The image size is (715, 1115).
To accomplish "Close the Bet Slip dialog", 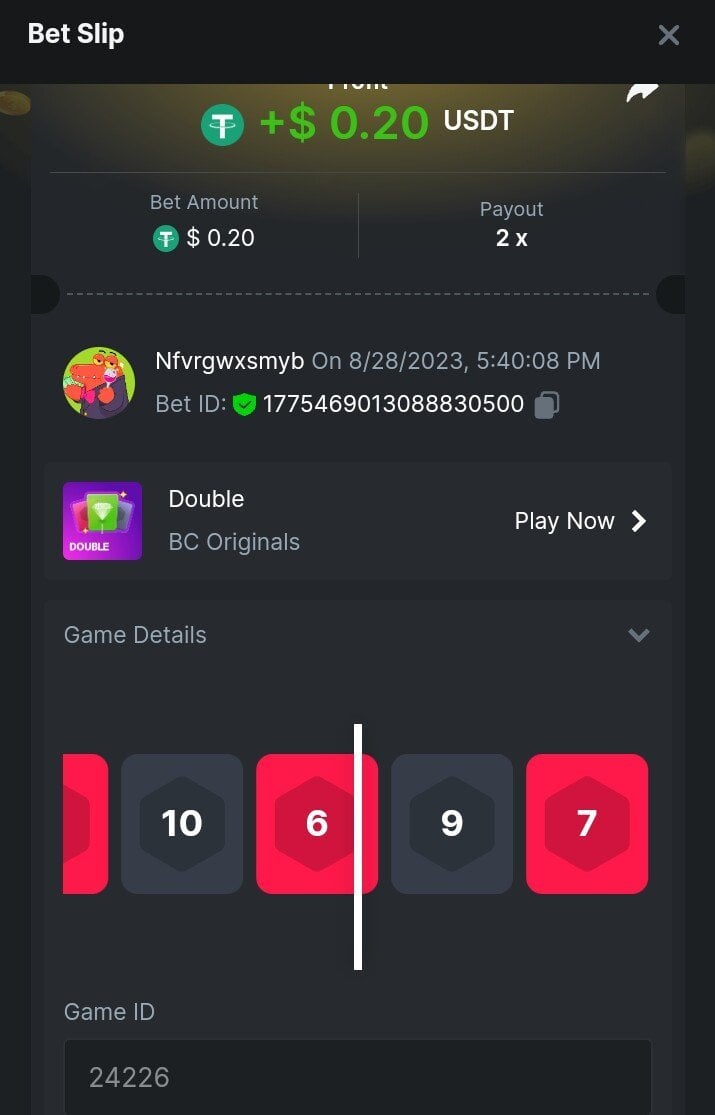I will pos(668,36).
